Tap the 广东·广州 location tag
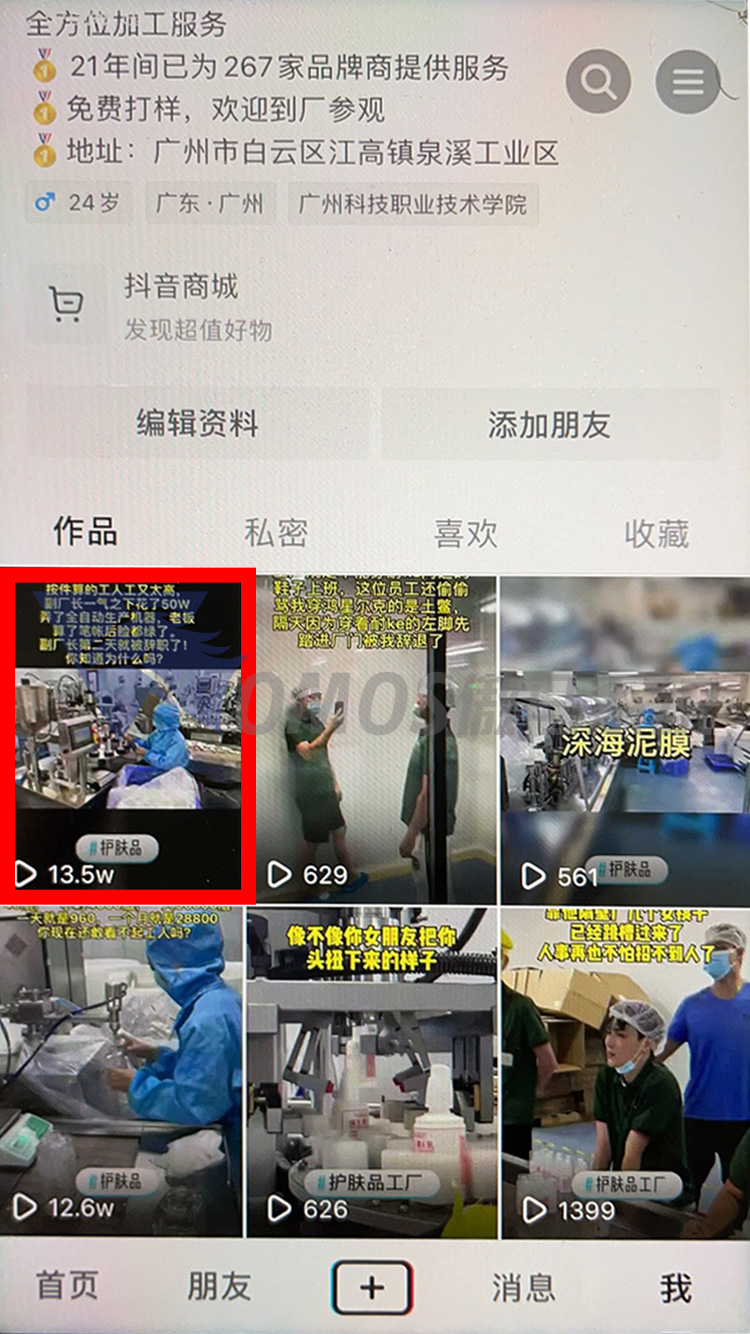The height and width of the screenshot is (1334, 750). pyautogui.click(x=209, y=204)
